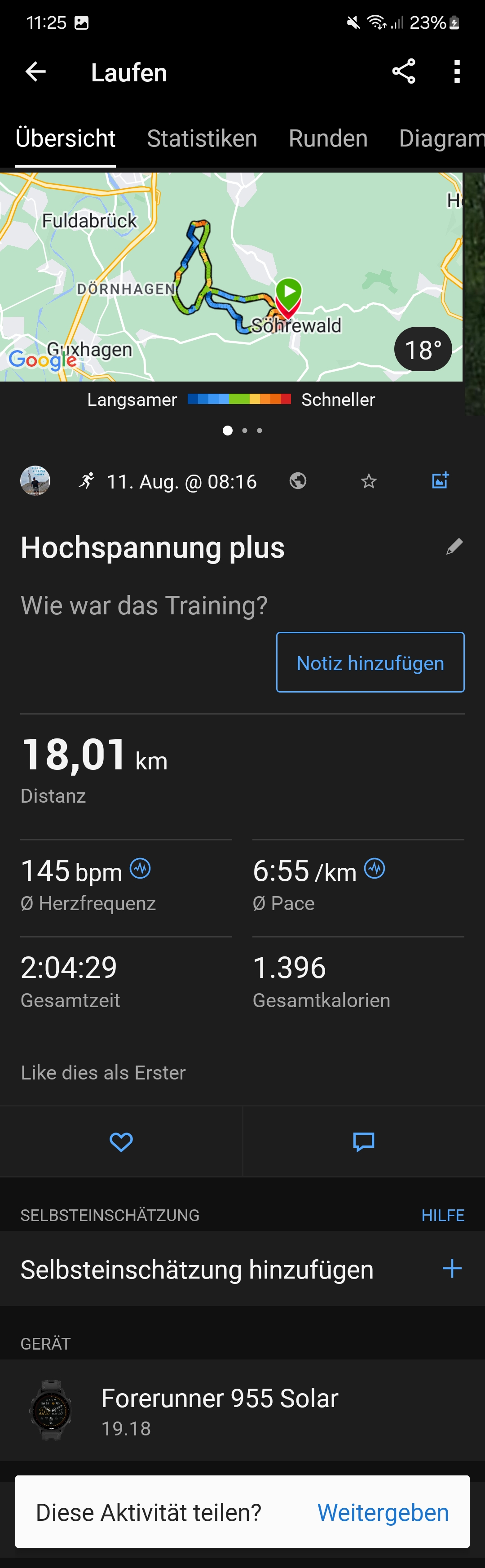This screenshot has width=485, height=1568.
Task: Switch to the Runden tab
Action: tap(328, 139)
